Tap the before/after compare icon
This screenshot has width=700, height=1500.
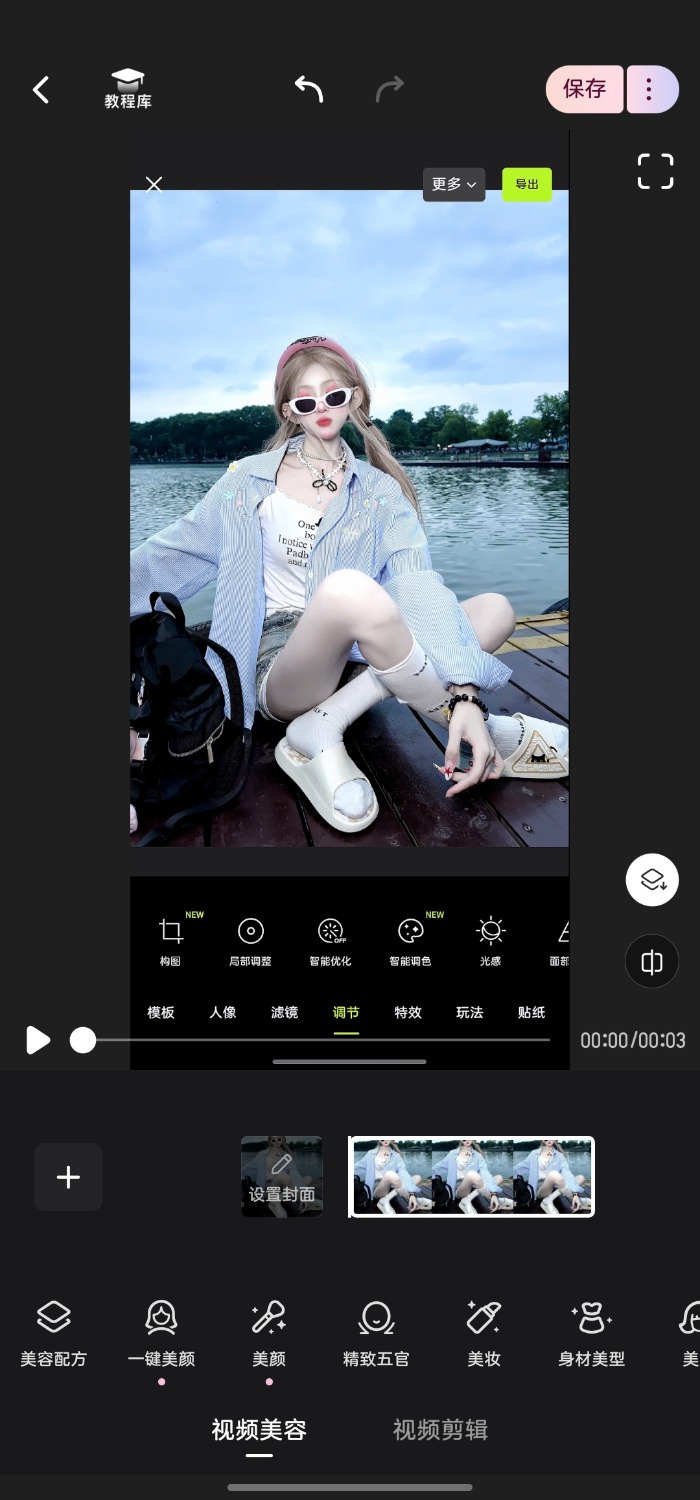(652, 962)
